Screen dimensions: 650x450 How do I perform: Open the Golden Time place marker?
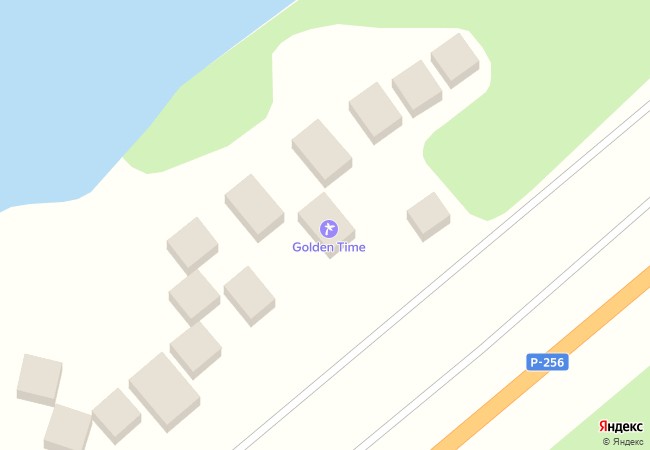[x=328, y=229]
